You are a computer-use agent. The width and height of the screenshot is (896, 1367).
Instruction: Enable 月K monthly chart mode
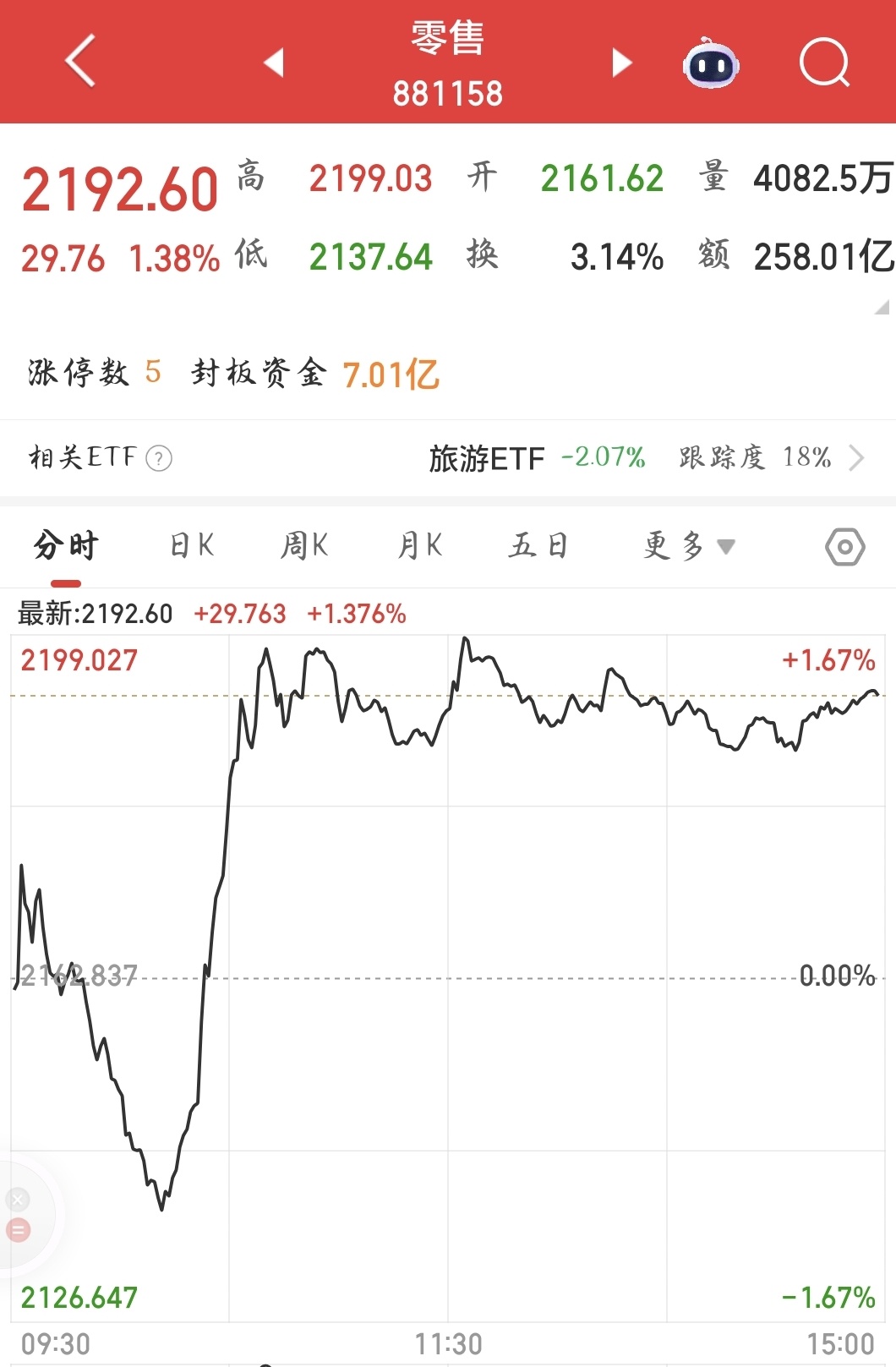[x=420, y=546]
